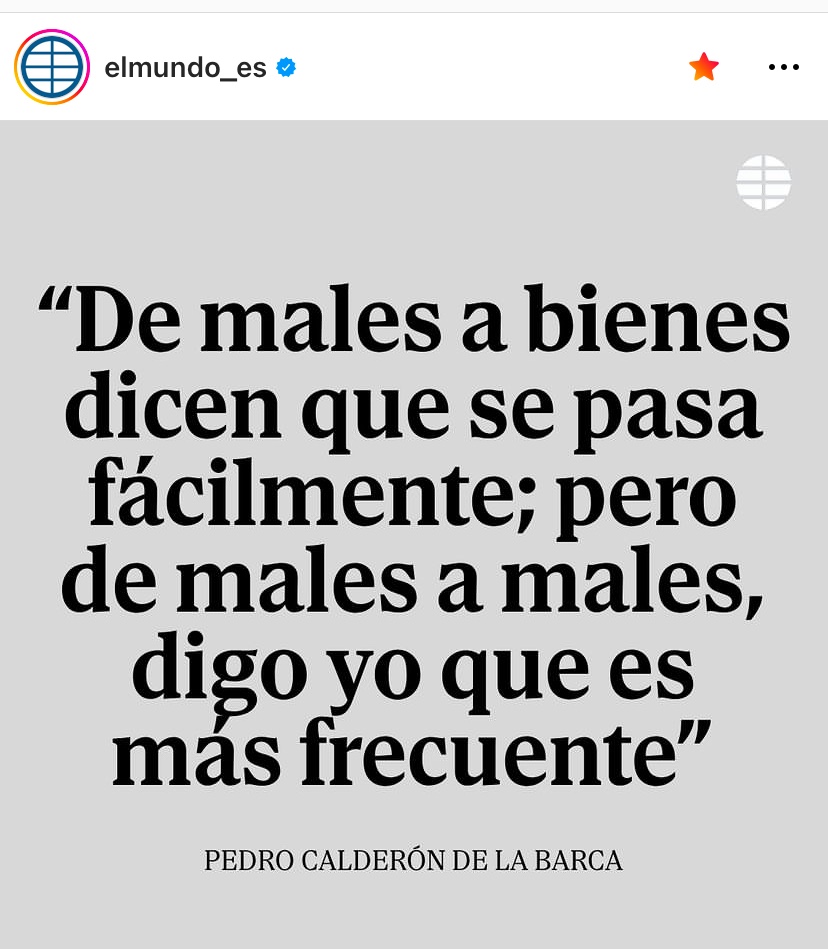Open elmundo_es profile picture story
The height and width of the screenshot is (951, 828).
pyautogui.click(x=52, y=68)
